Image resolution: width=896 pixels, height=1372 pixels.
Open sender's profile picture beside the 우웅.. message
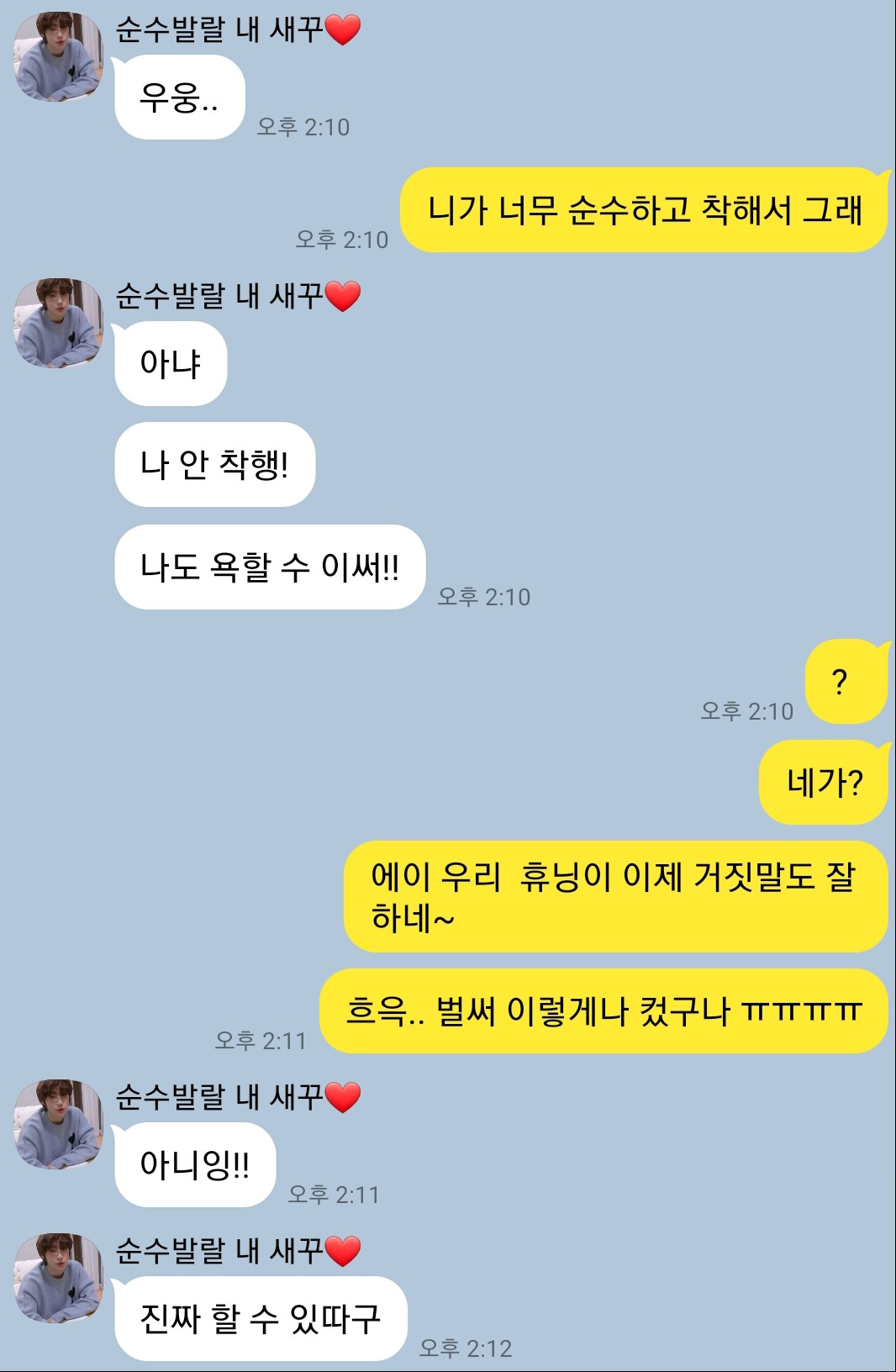tap(58, 57)
